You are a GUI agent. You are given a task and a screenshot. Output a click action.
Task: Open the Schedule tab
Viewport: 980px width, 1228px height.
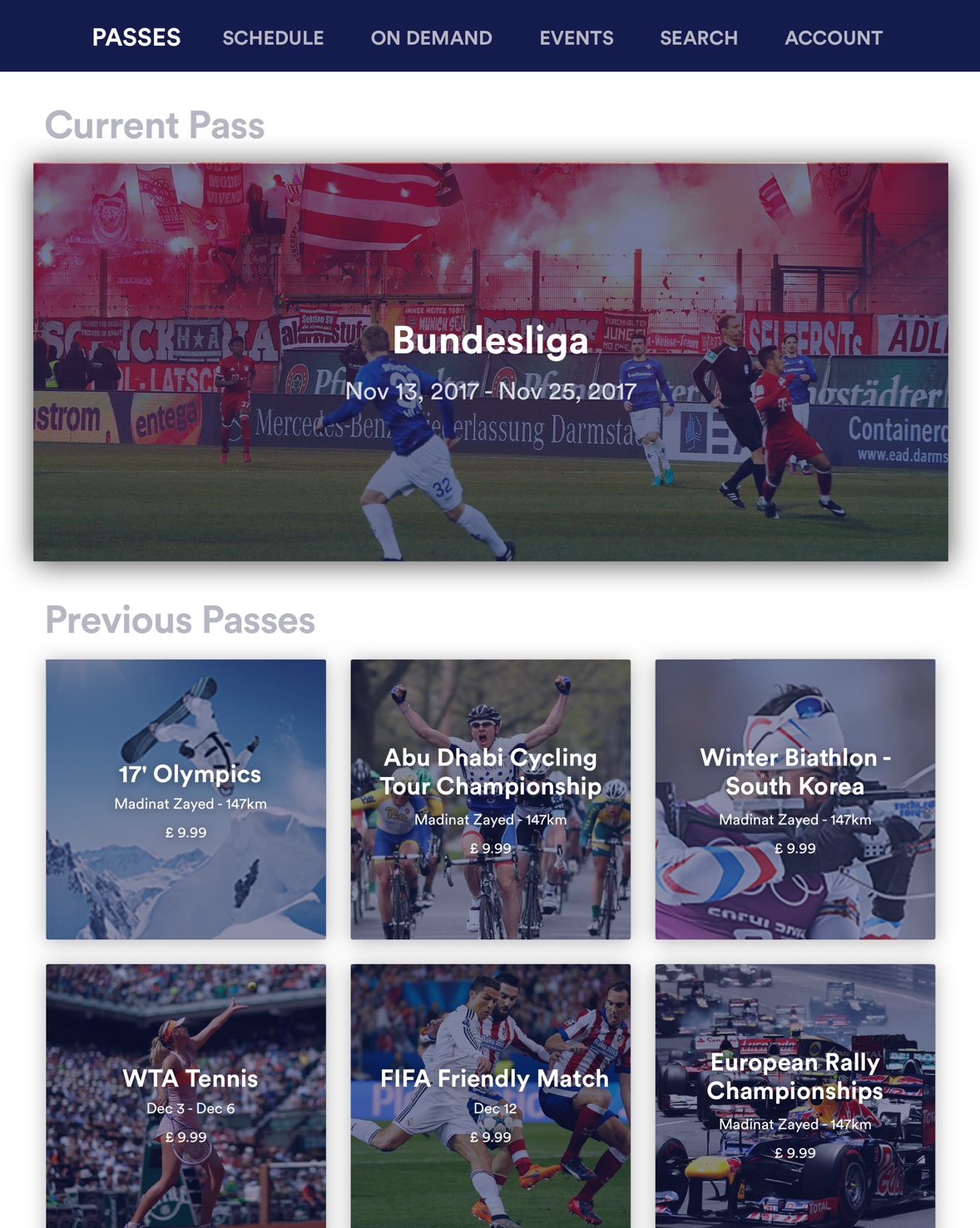[273, 38]
